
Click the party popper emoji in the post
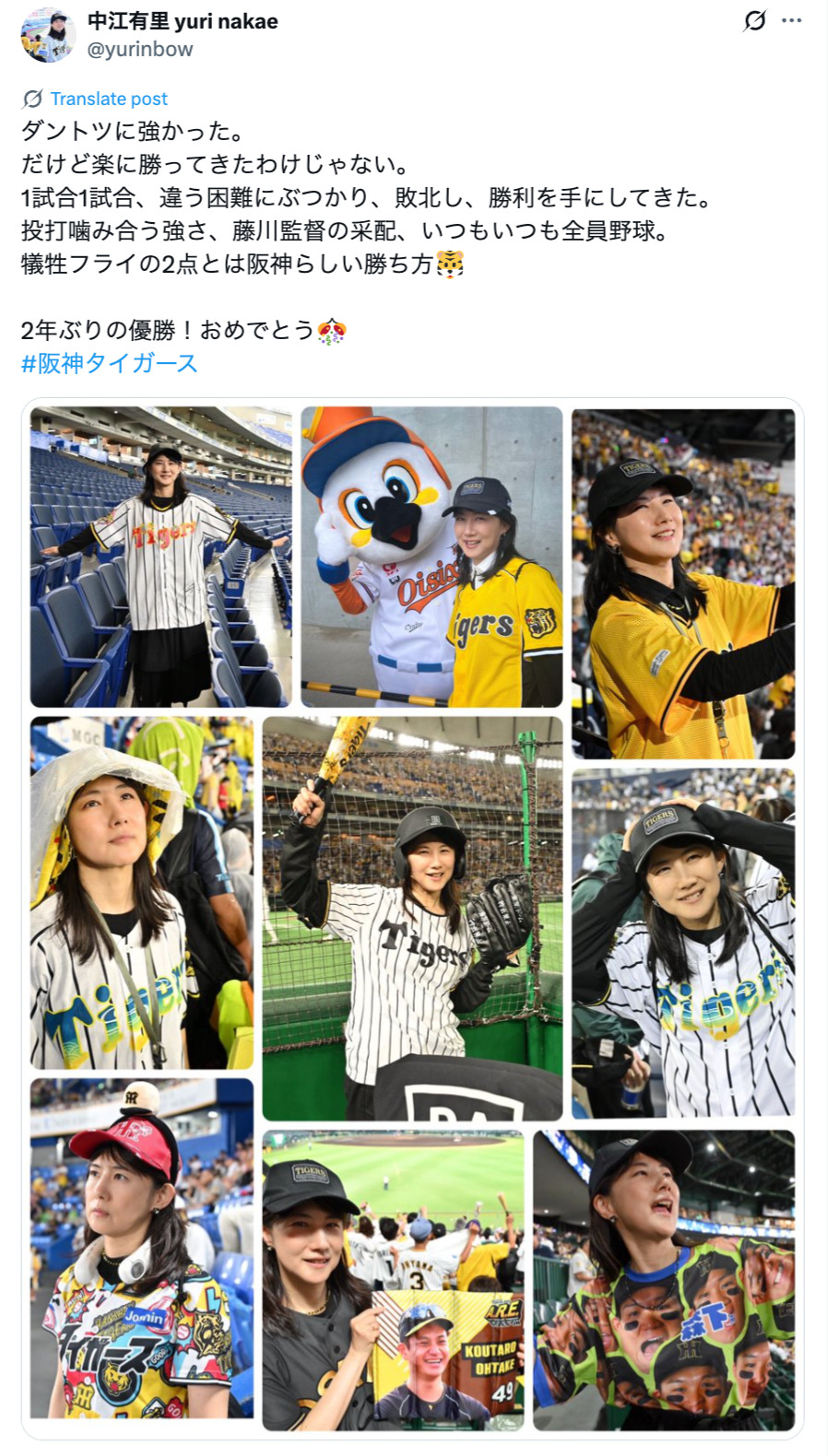coord(334,327)
